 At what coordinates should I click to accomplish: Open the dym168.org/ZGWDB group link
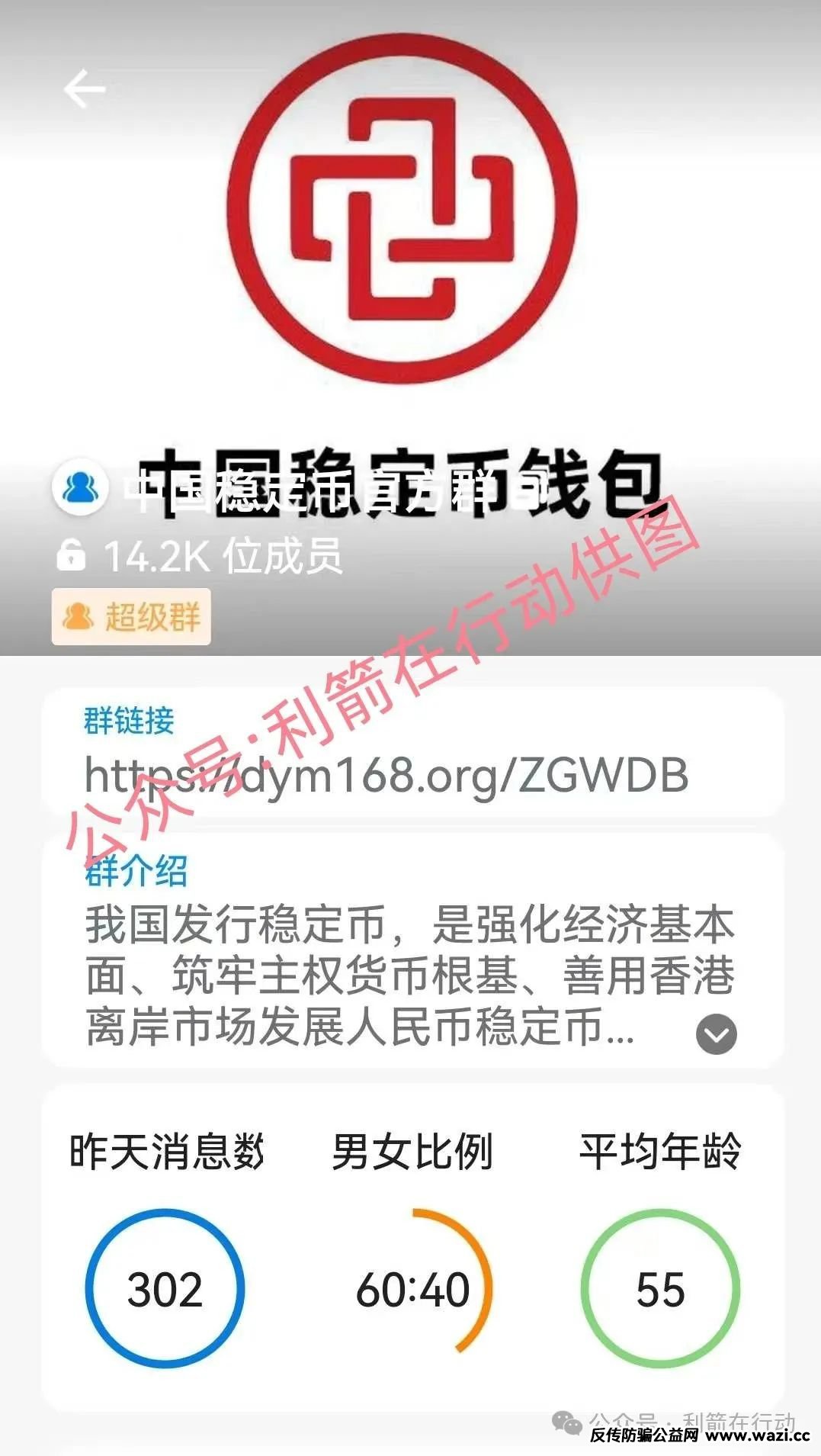tap(386, 775)
